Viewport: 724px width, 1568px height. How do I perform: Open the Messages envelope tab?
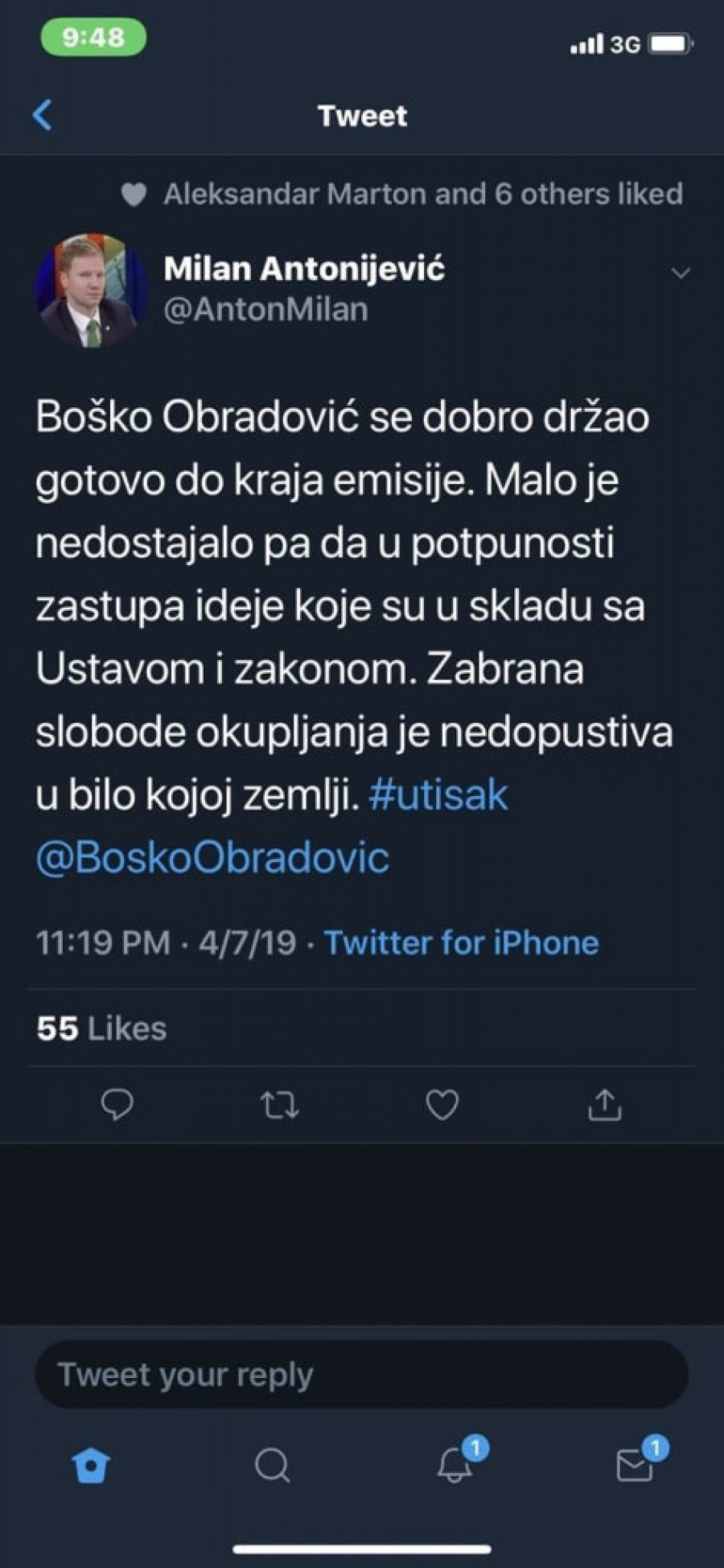(x=635, y=1465)
